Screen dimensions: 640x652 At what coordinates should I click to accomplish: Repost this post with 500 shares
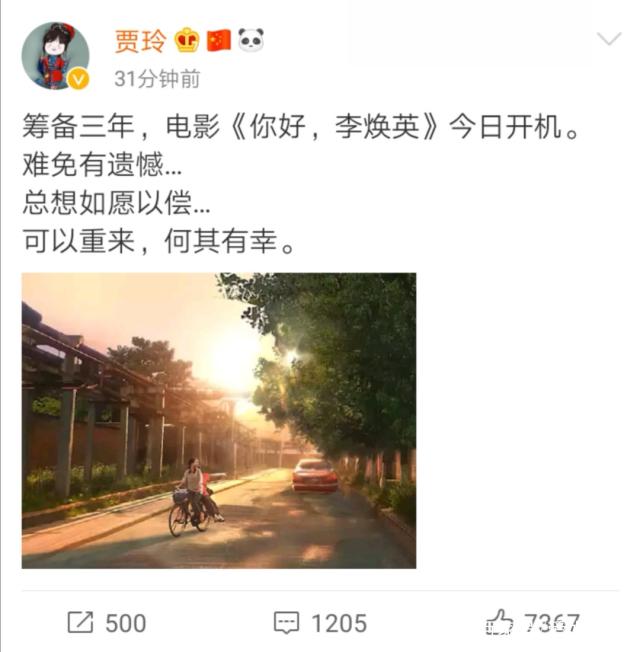[107, 623]
